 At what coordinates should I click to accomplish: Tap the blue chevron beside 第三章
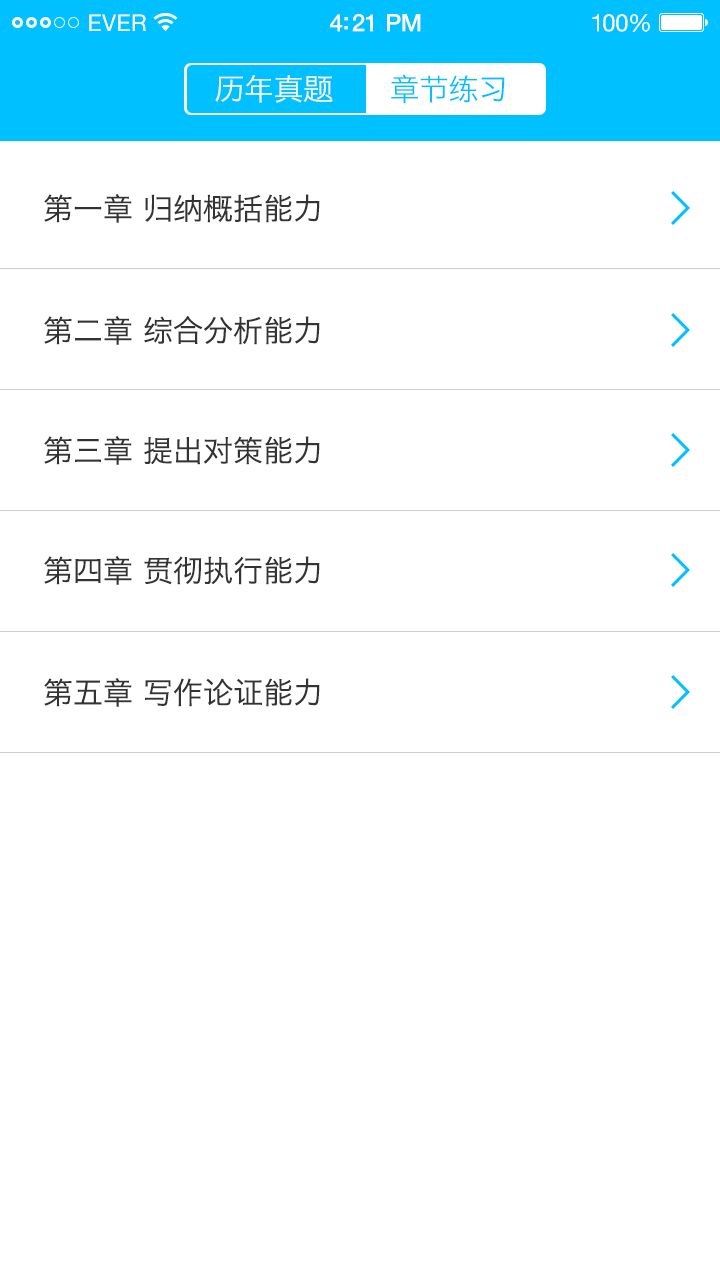click(x=679, y=450)
